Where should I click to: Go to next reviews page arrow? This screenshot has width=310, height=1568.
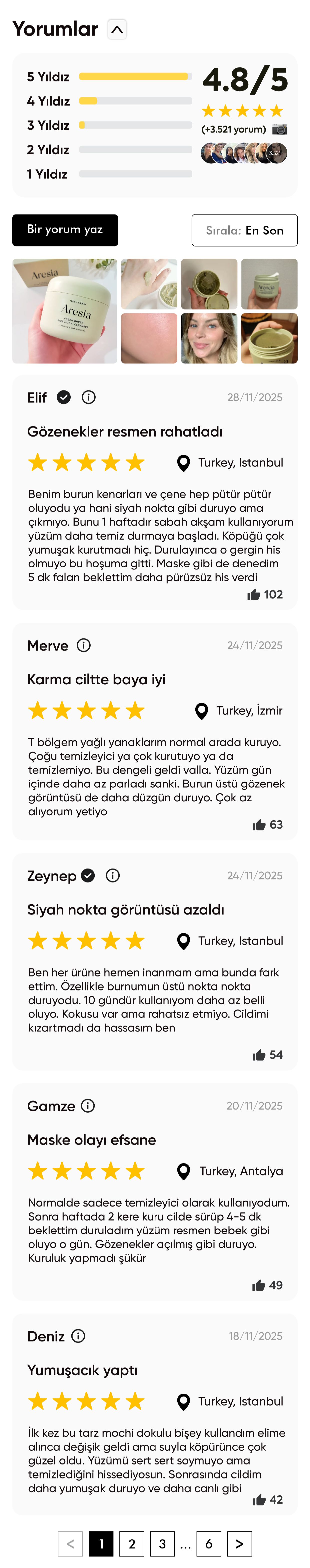239,1544
